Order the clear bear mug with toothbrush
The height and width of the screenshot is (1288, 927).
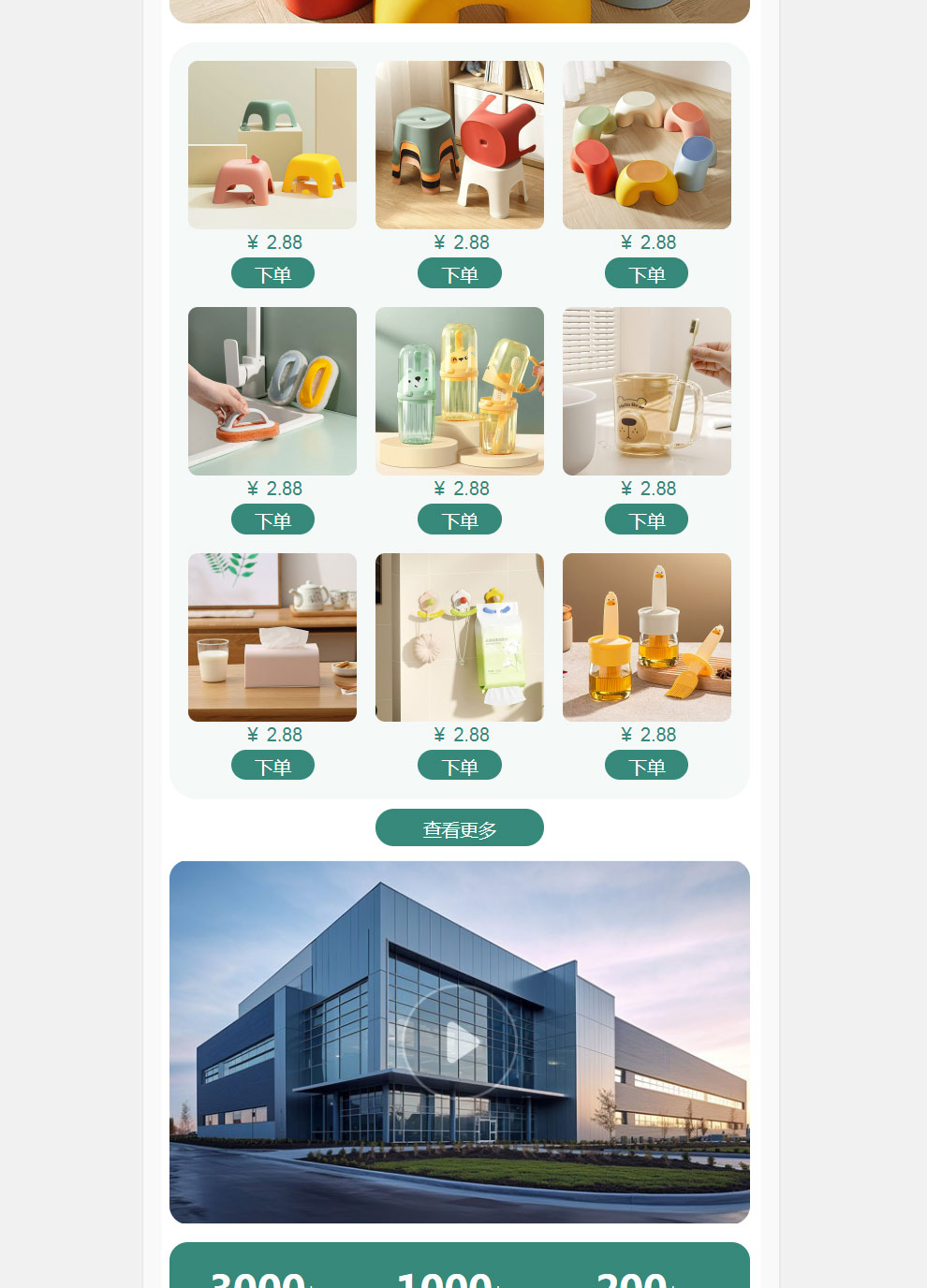pyautogui.click(x=646, y=520)
